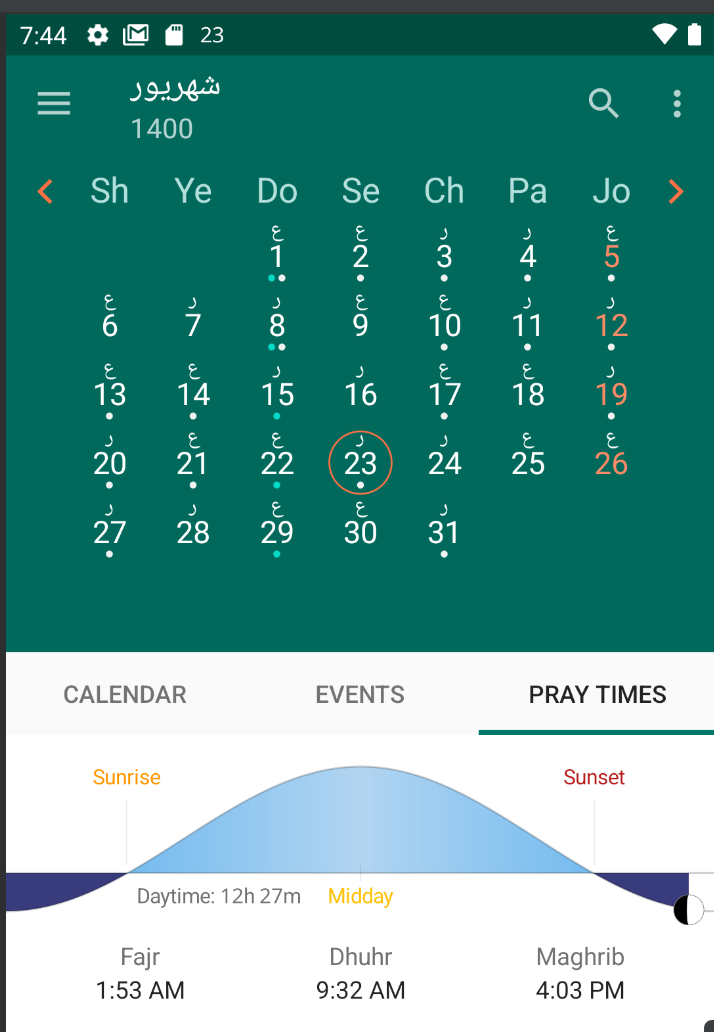Open the navigation drawer menu
The width and height of the screenshot is (714, 1032).
click(54, 103)
